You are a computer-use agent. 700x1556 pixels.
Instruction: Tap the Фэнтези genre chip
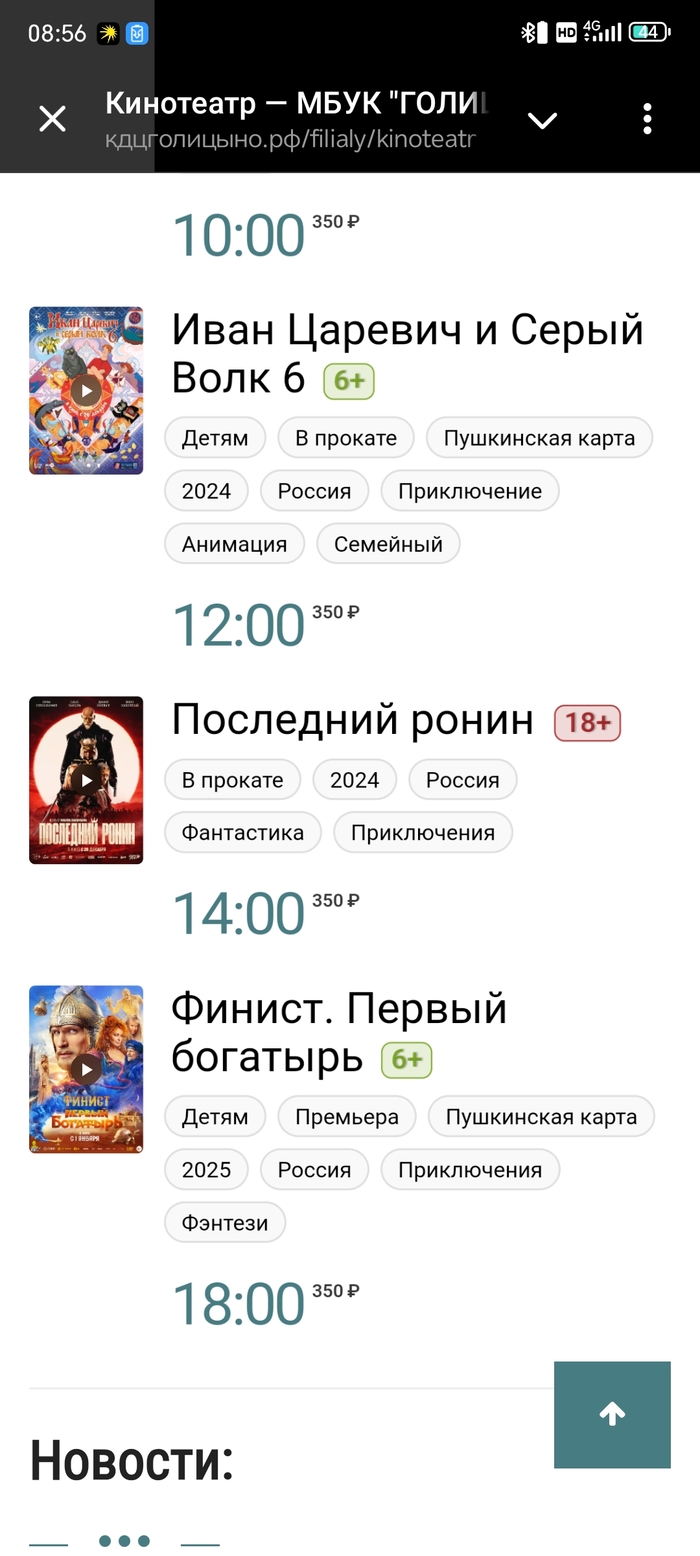[x=225, y=1222]
